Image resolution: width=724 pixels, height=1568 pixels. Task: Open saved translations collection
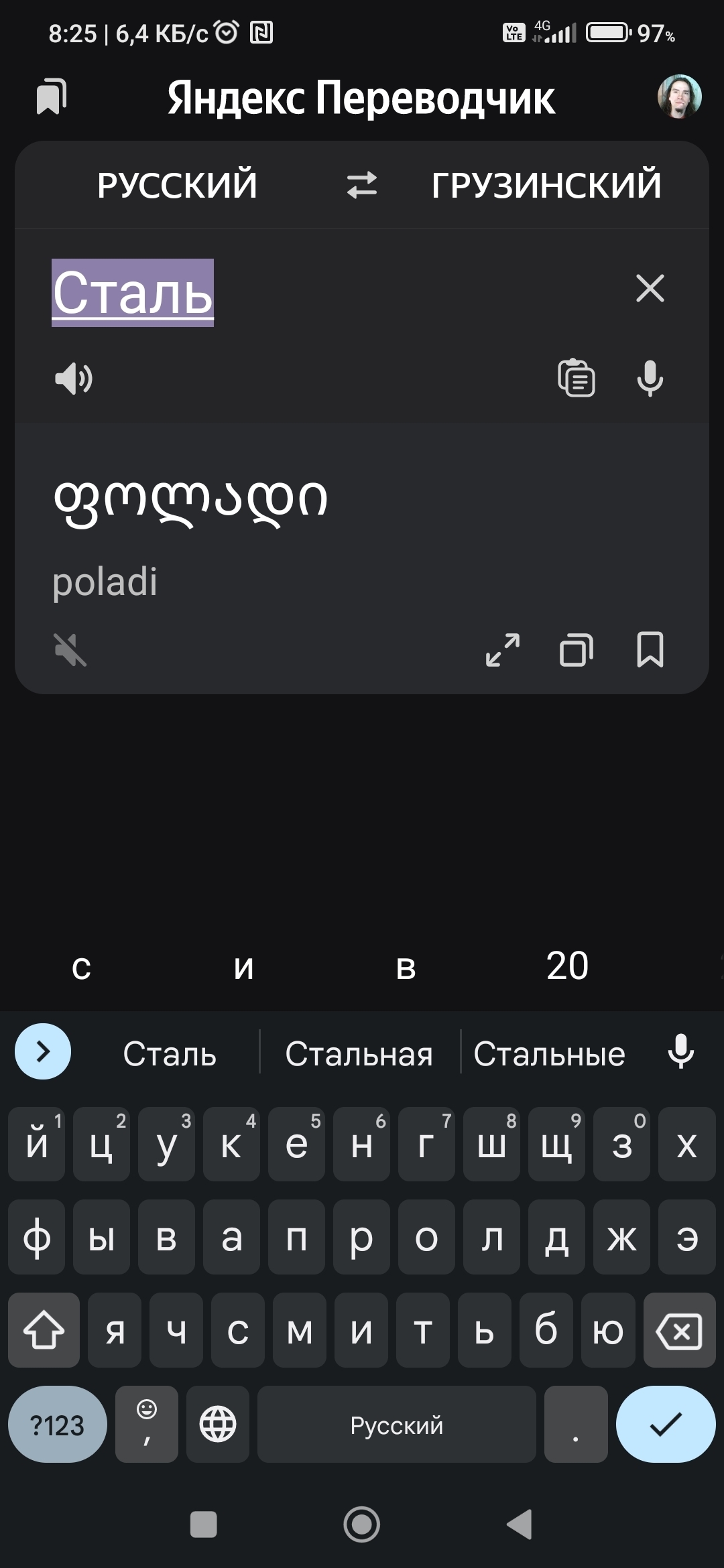[52, 97]
